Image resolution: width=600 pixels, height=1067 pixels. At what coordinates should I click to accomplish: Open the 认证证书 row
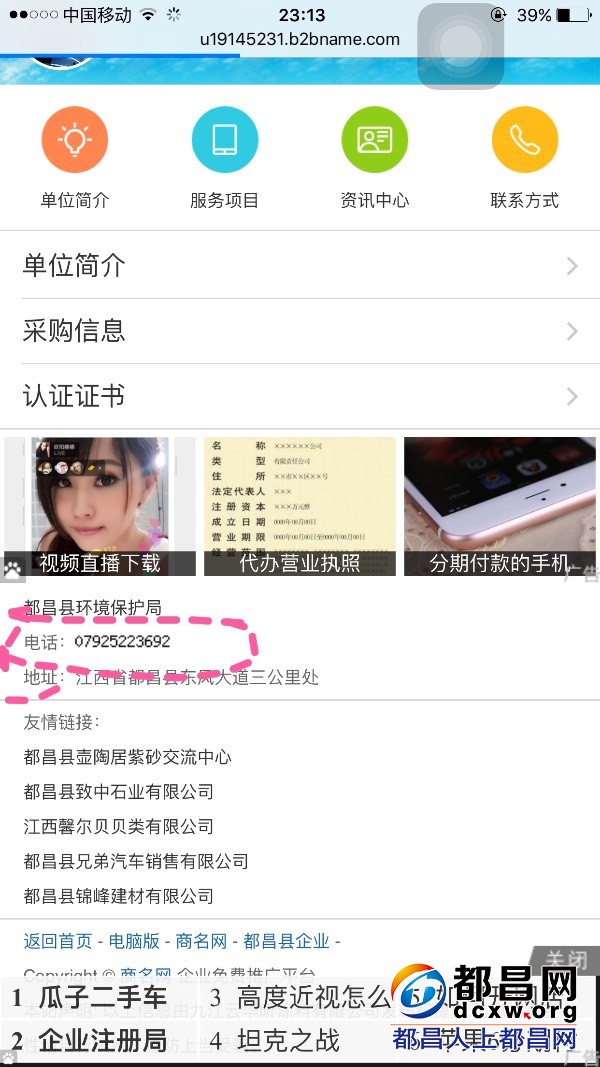(x=300, y=397)
